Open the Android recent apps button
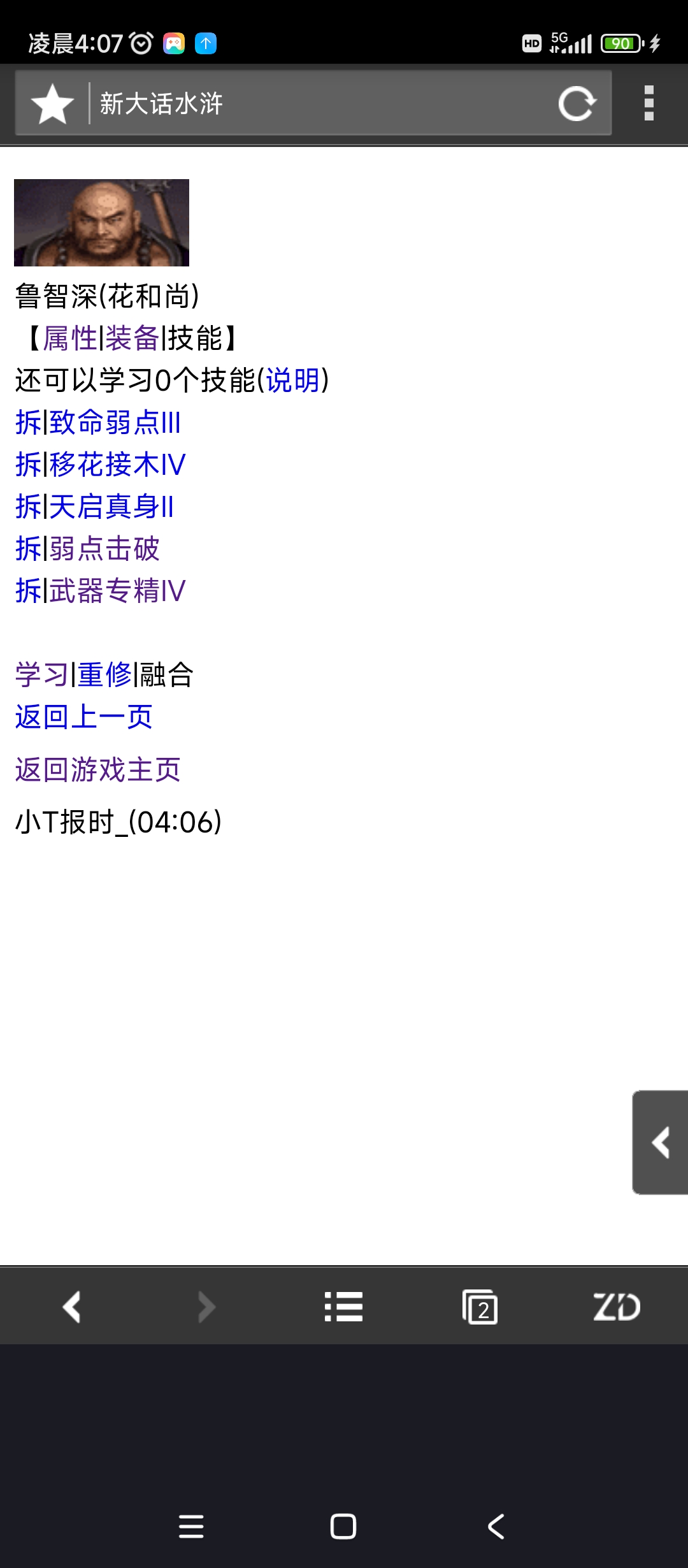Screen dimensions: 688x1568 pos(191,1527)
